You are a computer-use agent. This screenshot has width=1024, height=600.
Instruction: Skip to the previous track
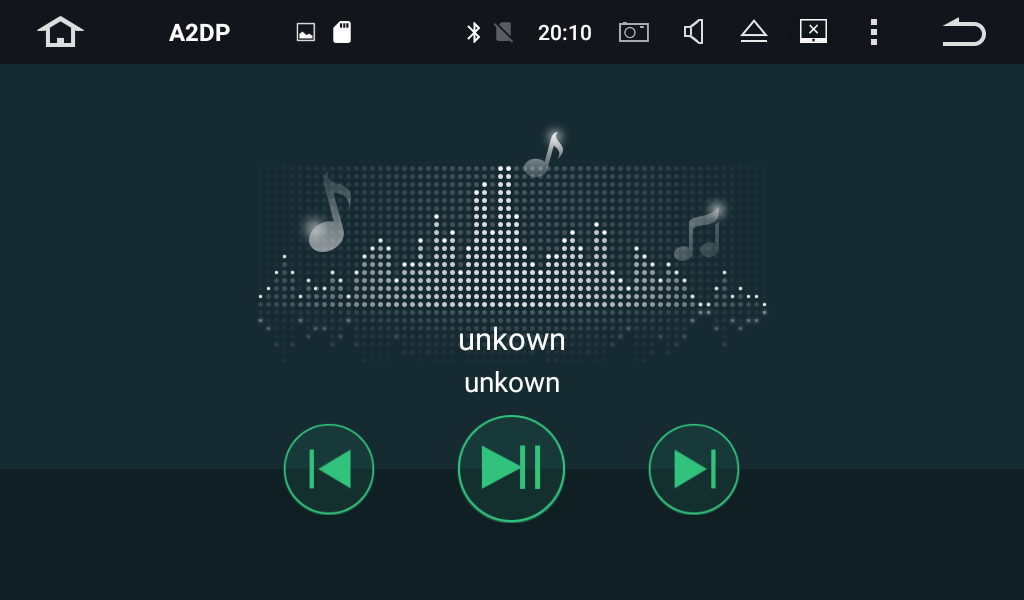pyautogui.click(x=329, y=469)
